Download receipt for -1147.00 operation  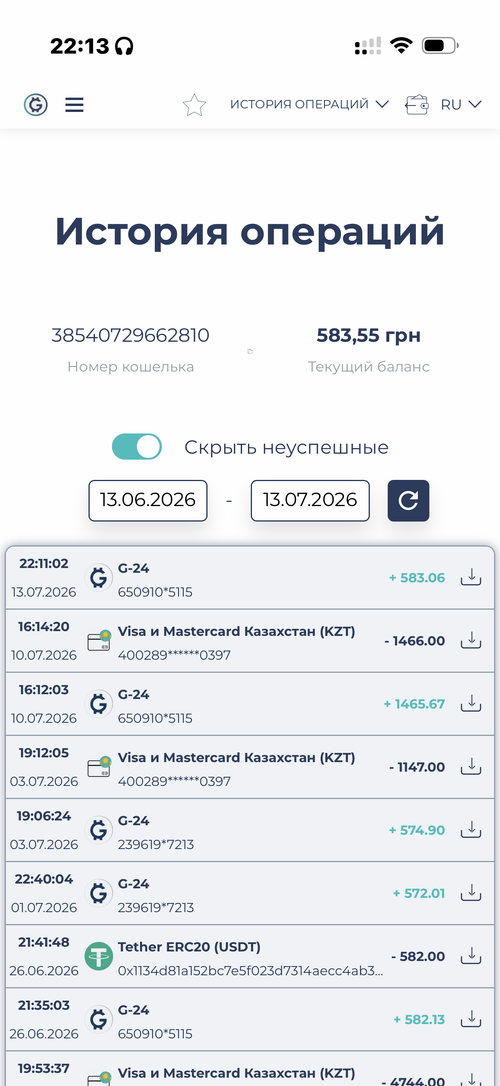[471, 766]
